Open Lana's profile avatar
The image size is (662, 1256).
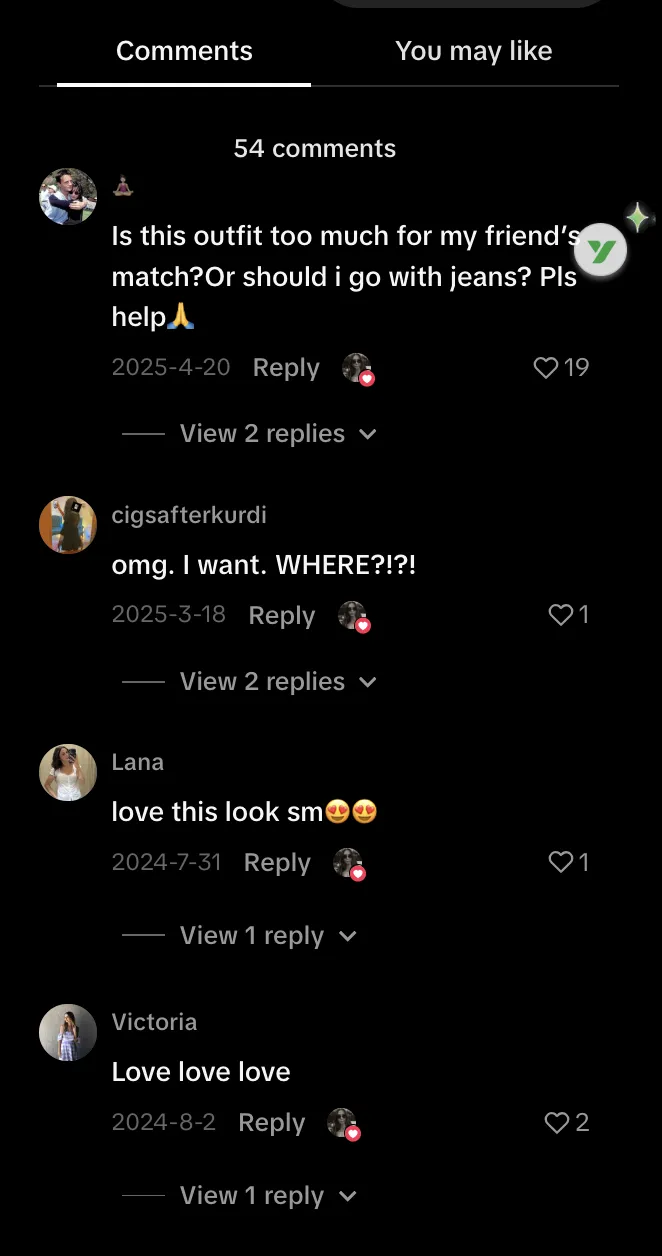[x=68, y=772]
